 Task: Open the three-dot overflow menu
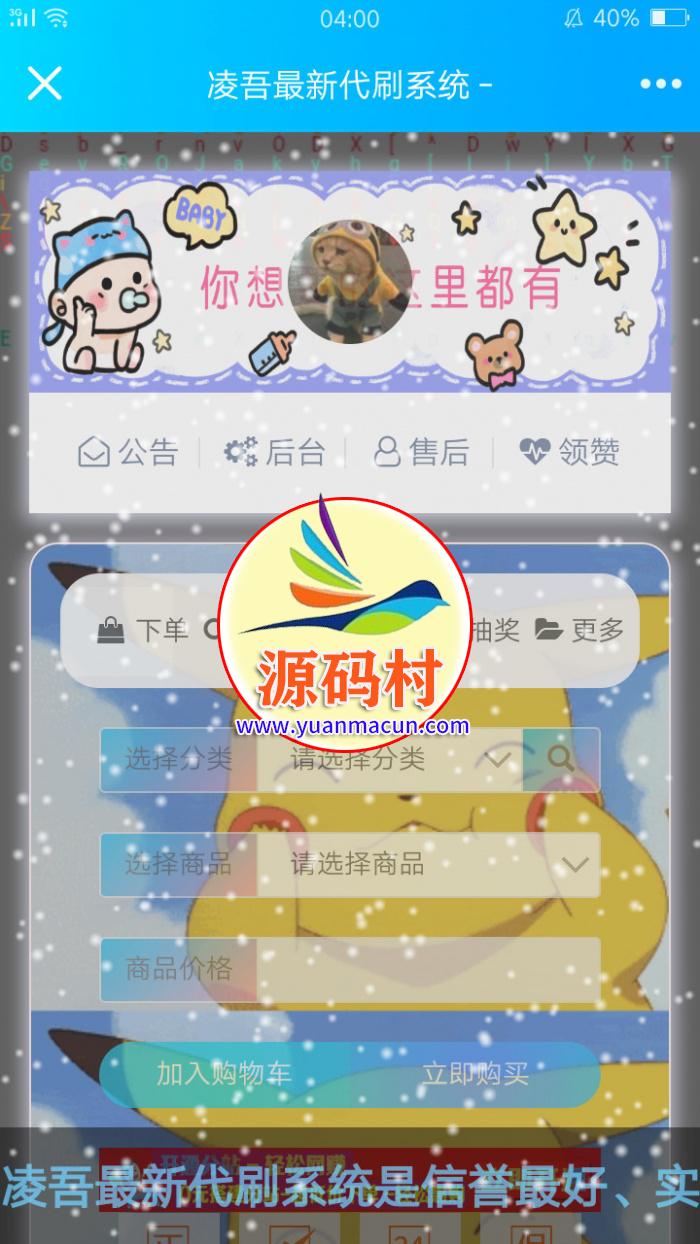coord(660,84)
